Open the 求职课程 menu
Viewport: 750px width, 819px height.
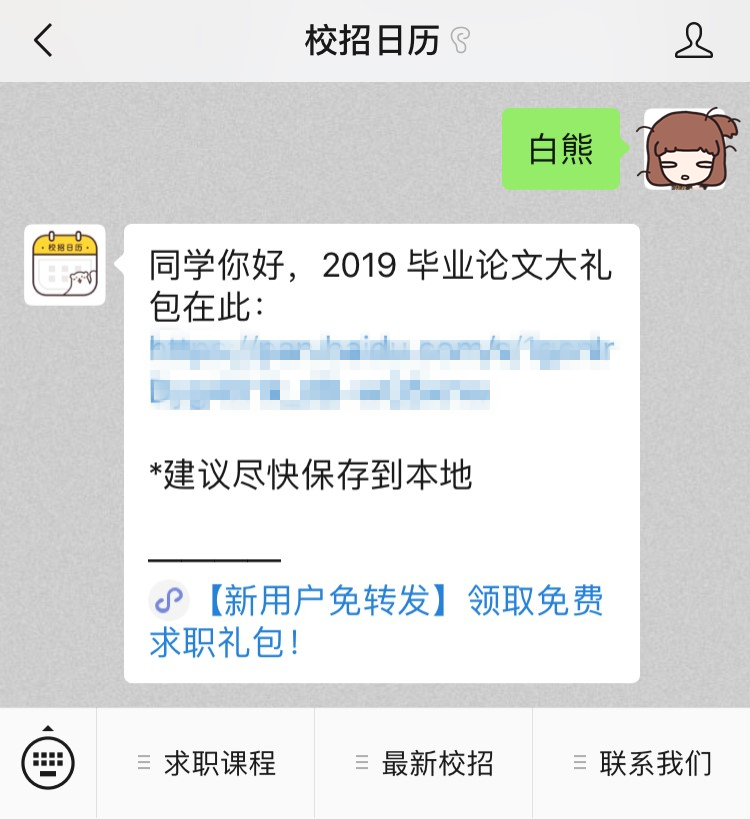(206, 764)
